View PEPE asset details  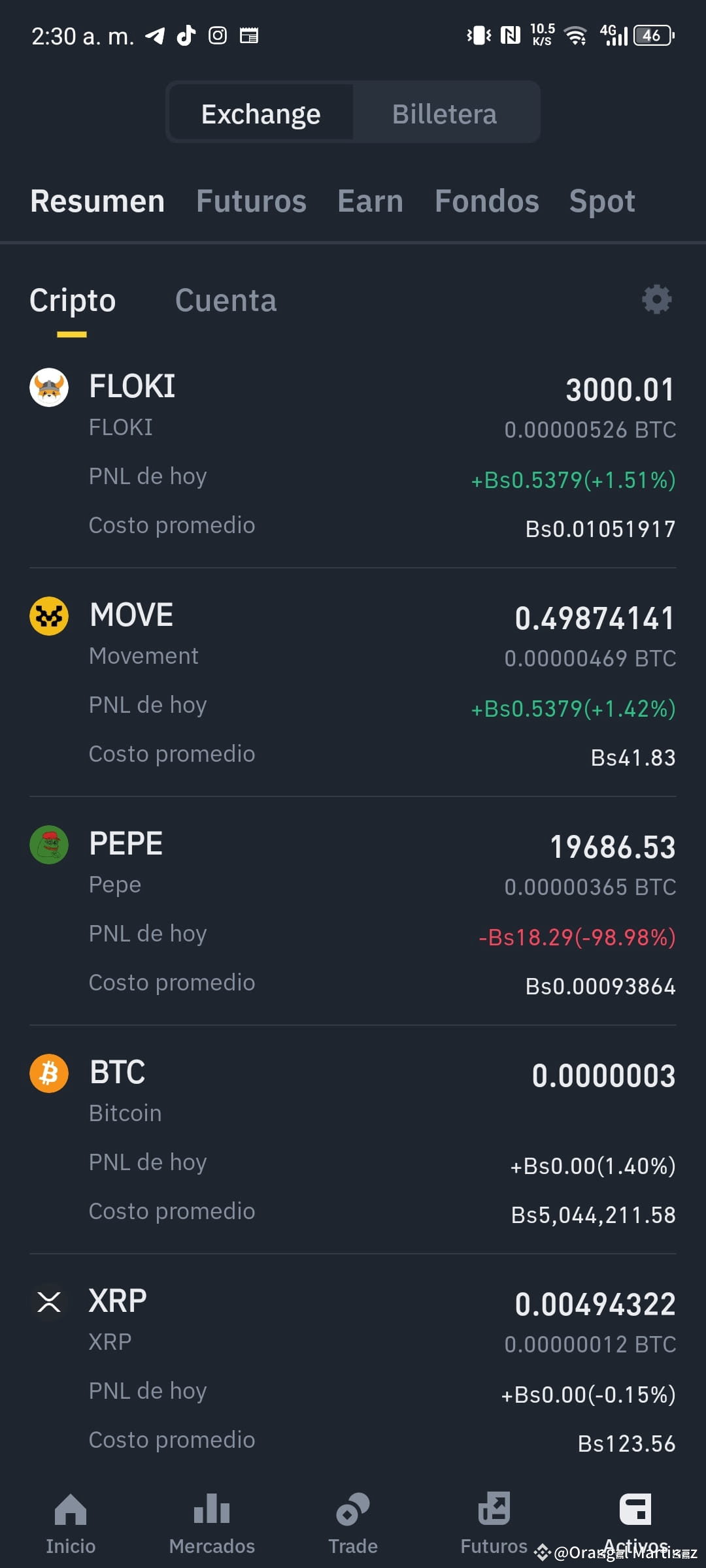tap(353, 911)
